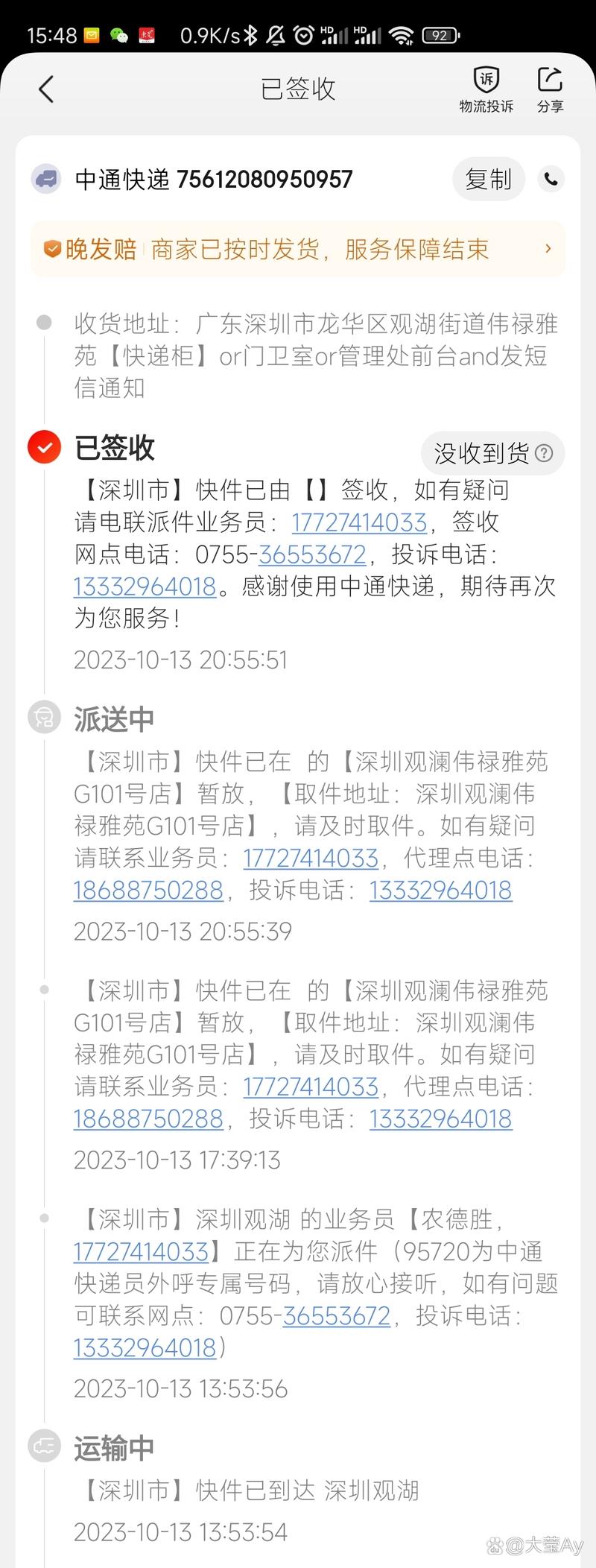Call courier number 17727414033
The height and width of the screenshot is (1568, 596).
pos(358,522)
